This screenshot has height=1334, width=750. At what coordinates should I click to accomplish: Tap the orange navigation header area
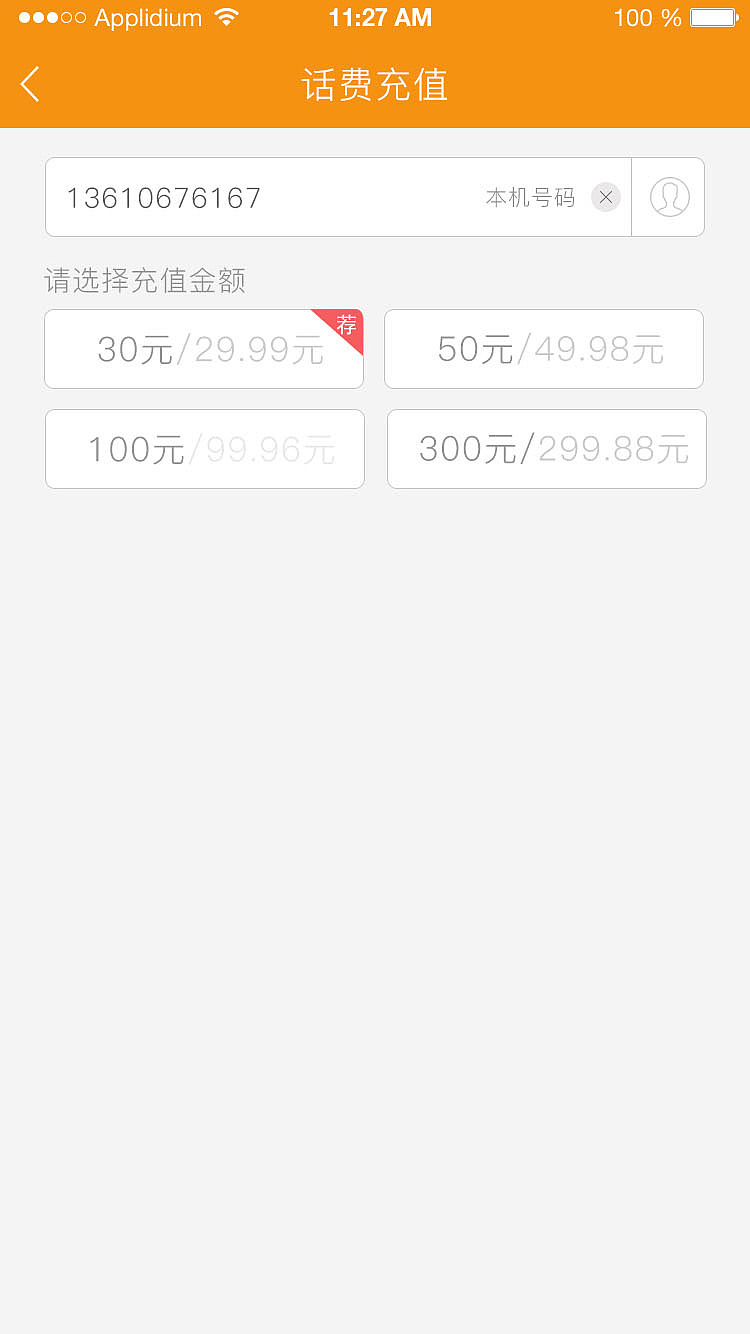pyautogui.click(x=375, y=85)
